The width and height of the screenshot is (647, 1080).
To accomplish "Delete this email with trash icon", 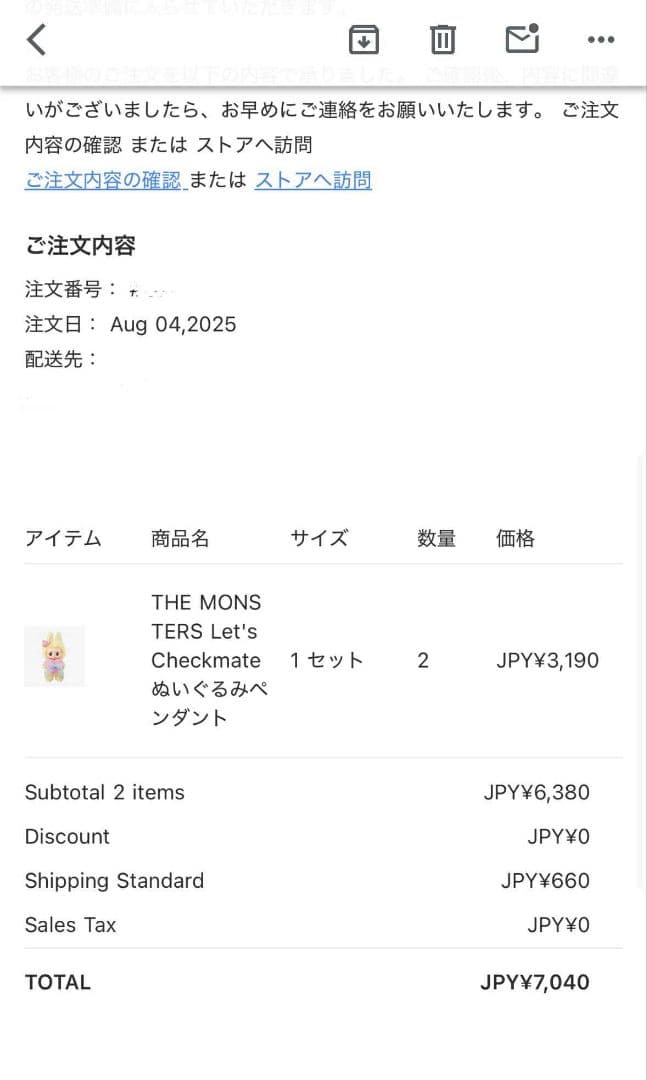I will tap(442, 40).
